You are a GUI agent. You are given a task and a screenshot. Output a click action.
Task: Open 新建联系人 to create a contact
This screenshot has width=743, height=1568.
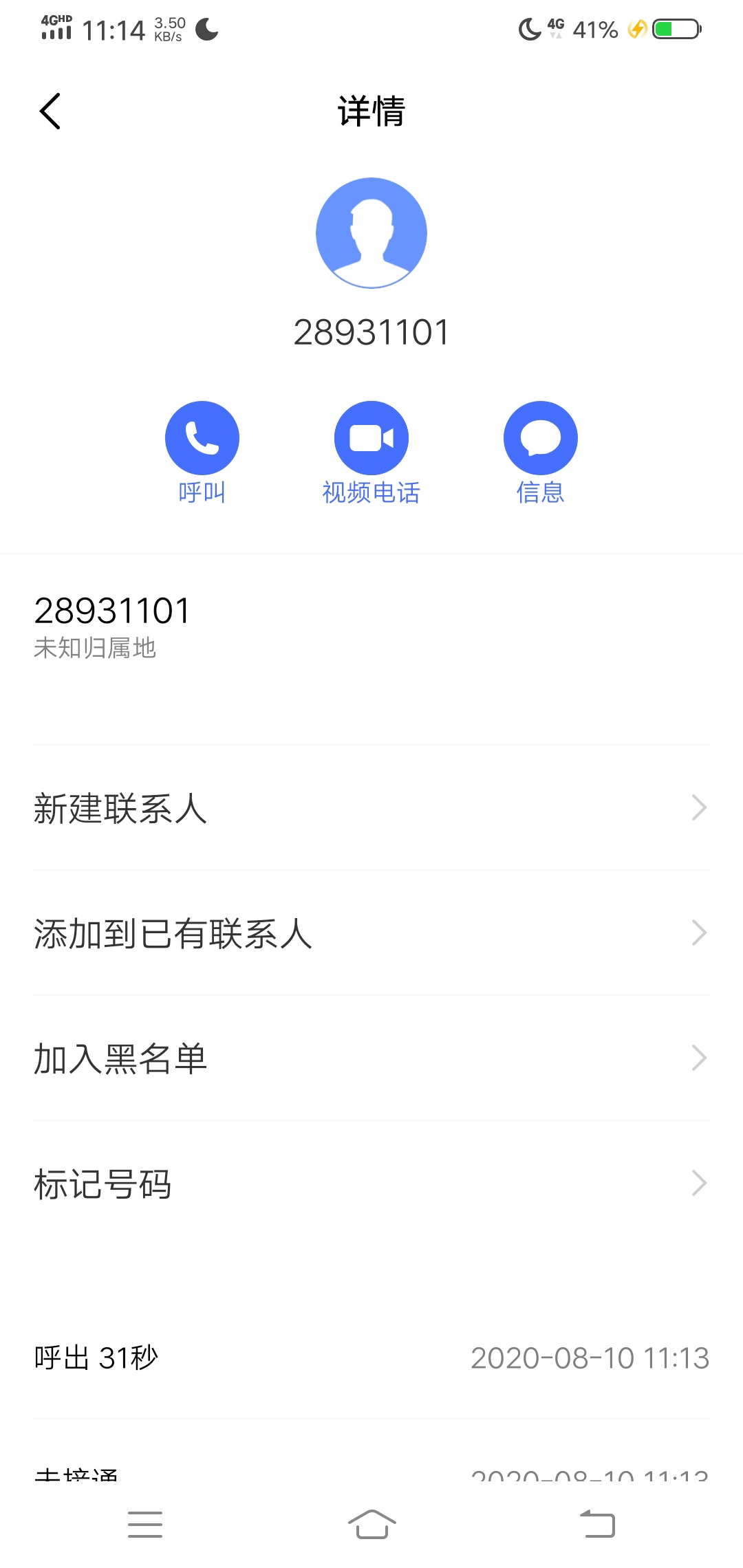click(371, 808)
